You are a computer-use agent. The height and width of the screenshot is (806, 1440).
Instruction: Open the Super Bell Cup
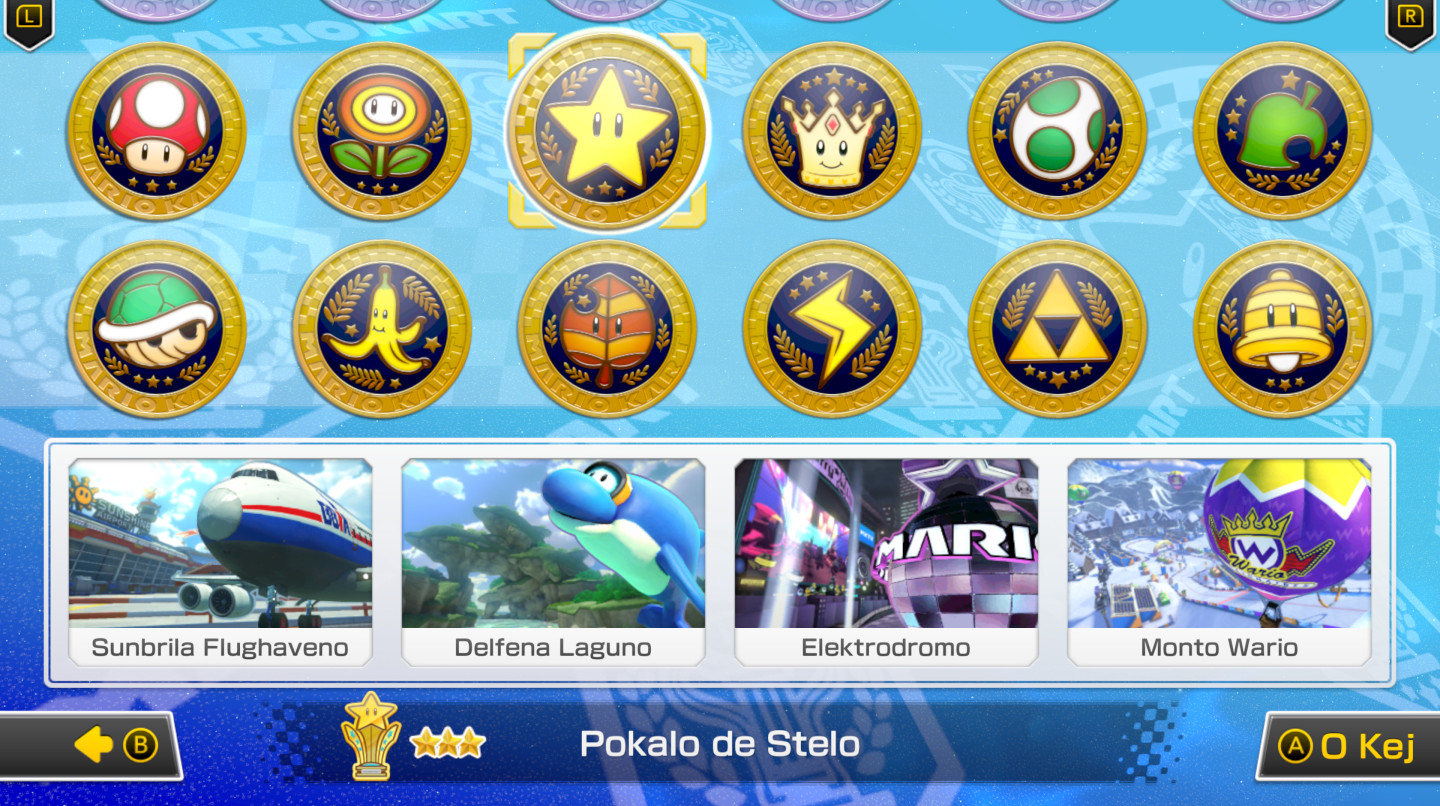tap(1282, 329)
